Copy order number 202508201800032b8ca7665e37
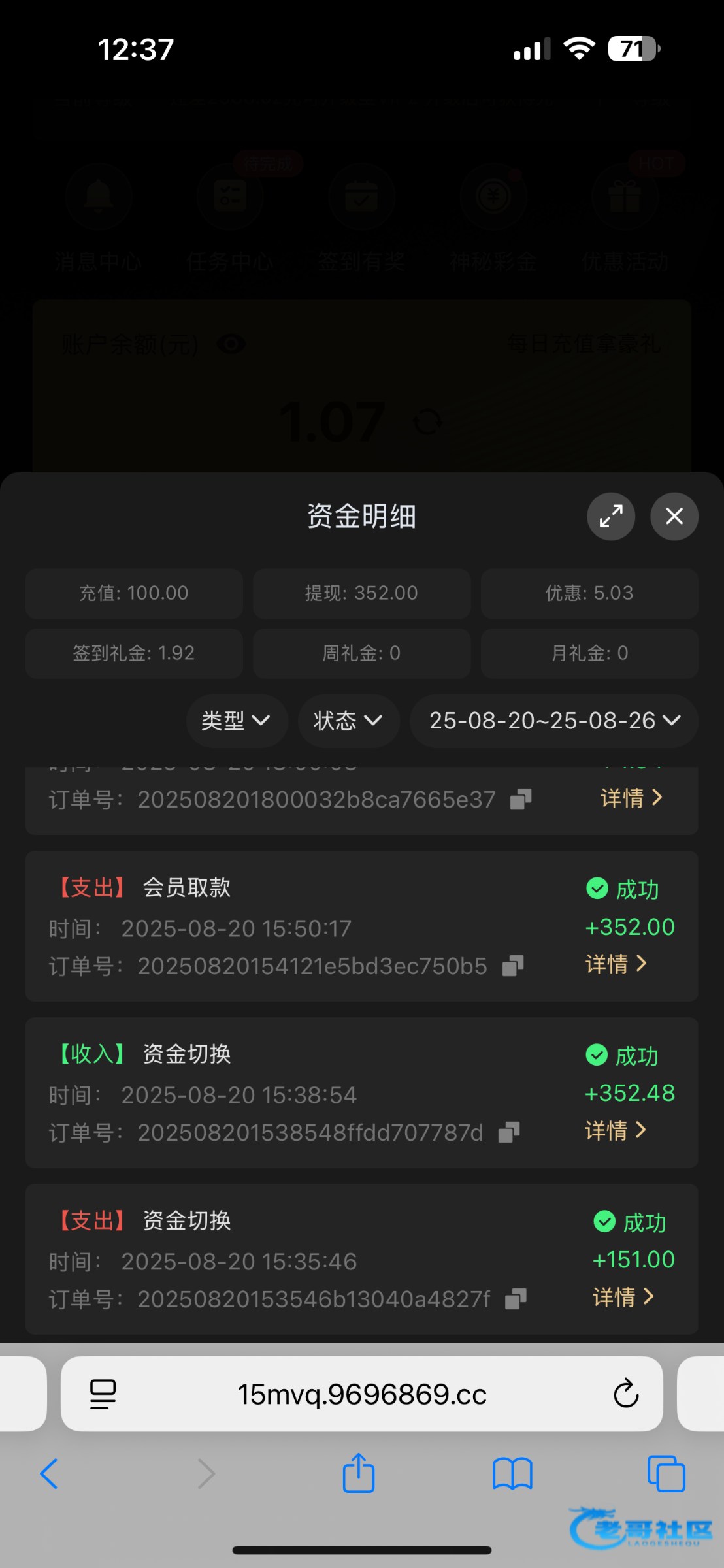The image size is (724, 1568). (521, 798)
